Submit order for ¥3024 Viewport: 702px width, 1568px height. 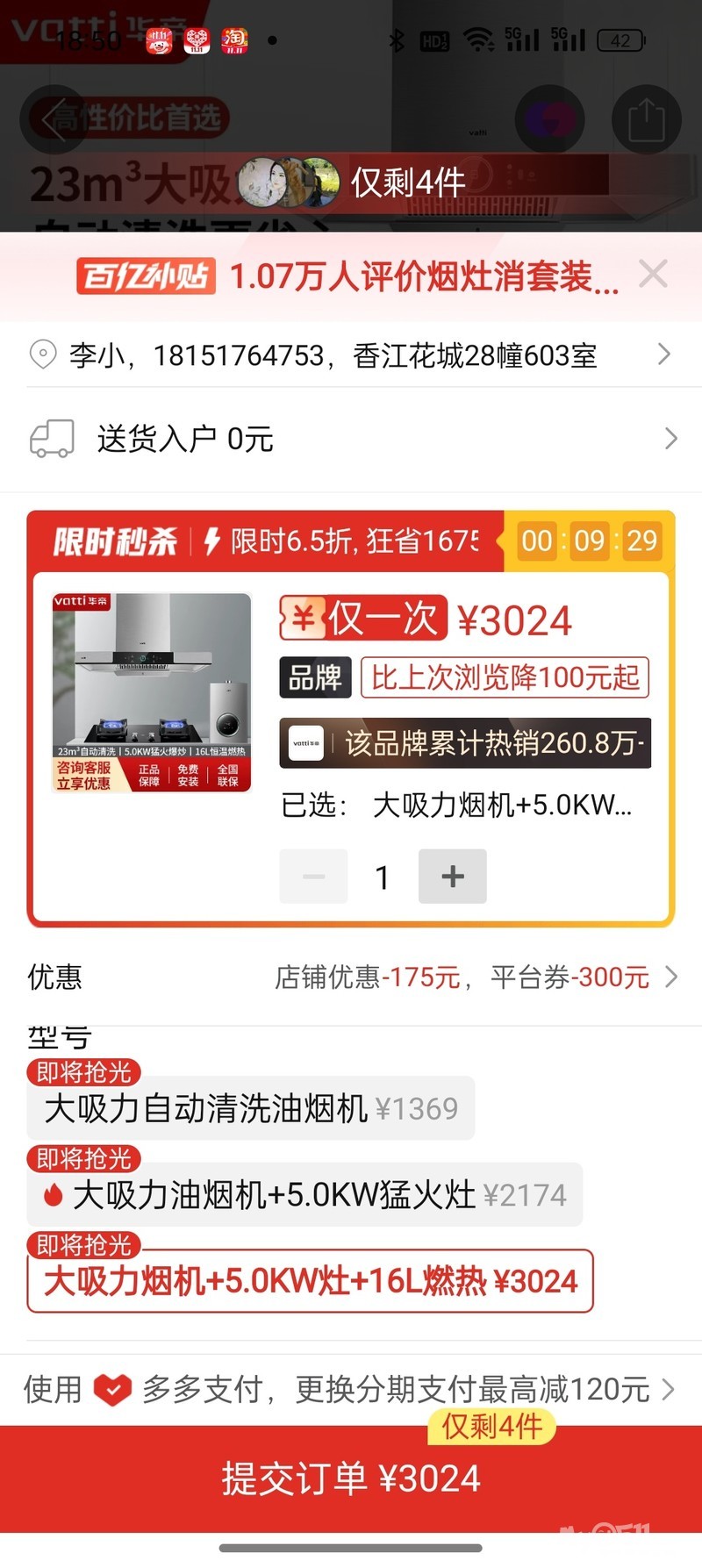point(351,1479)
